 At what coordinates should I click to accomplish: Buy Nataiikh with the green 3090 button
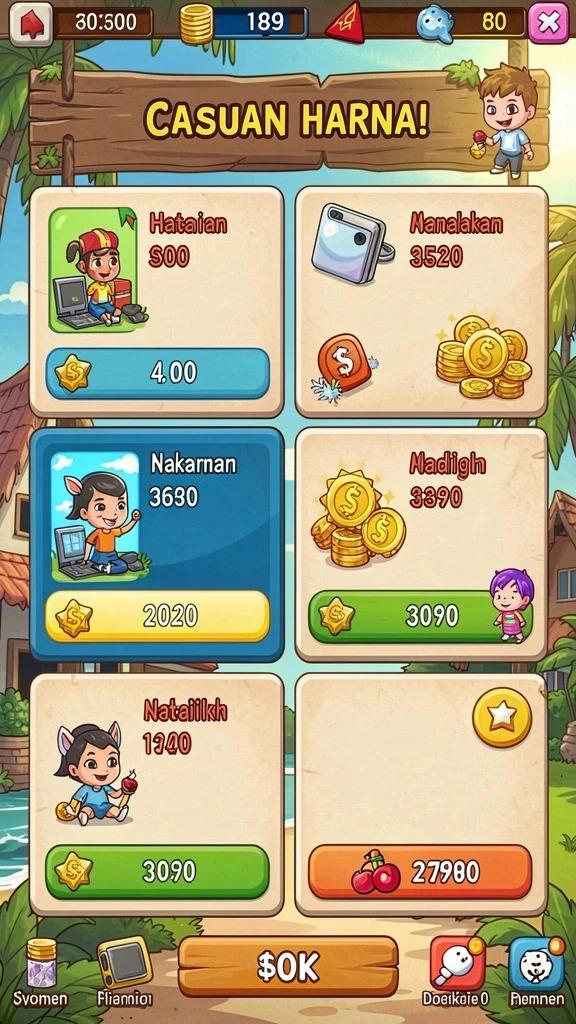[157, 871]
